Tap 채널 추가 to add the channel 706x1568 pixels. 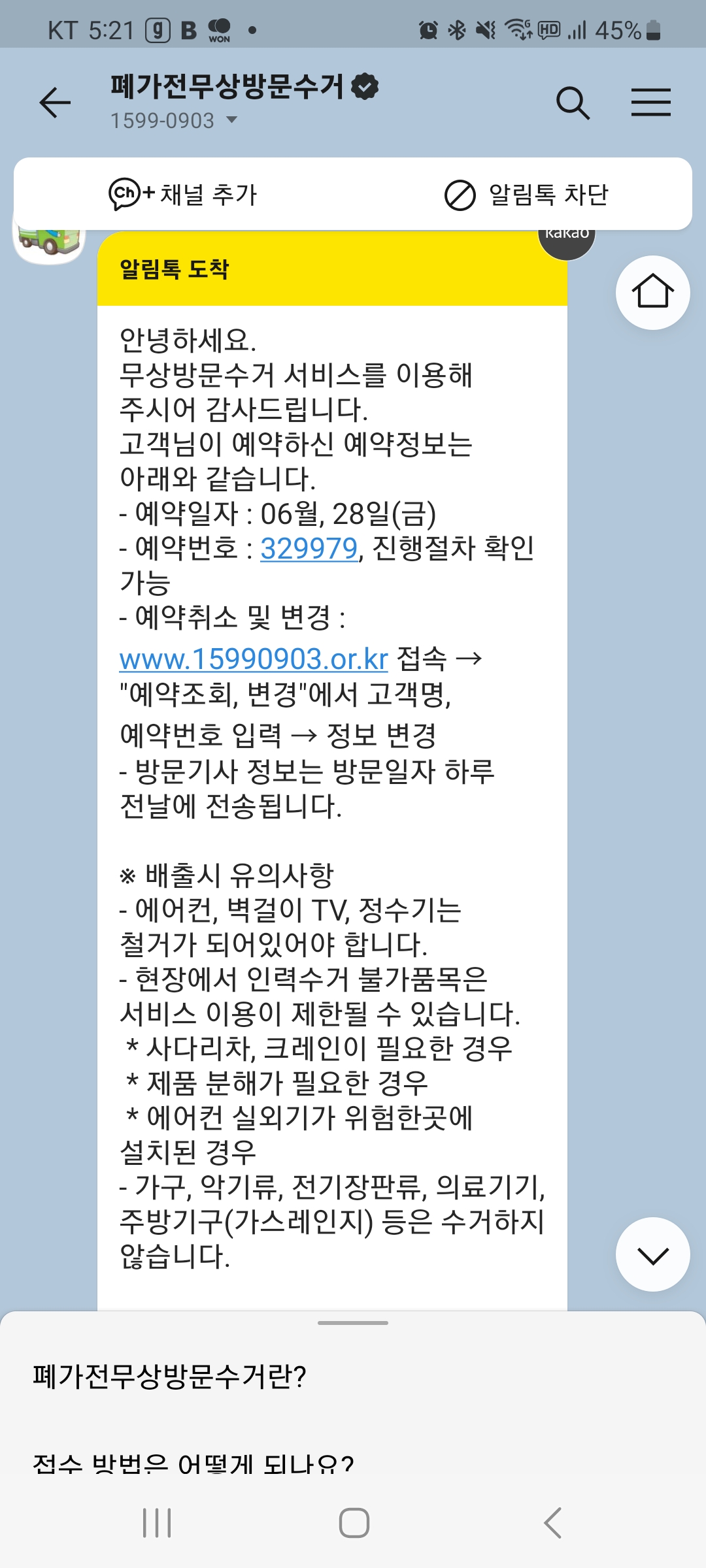[184, 194]
